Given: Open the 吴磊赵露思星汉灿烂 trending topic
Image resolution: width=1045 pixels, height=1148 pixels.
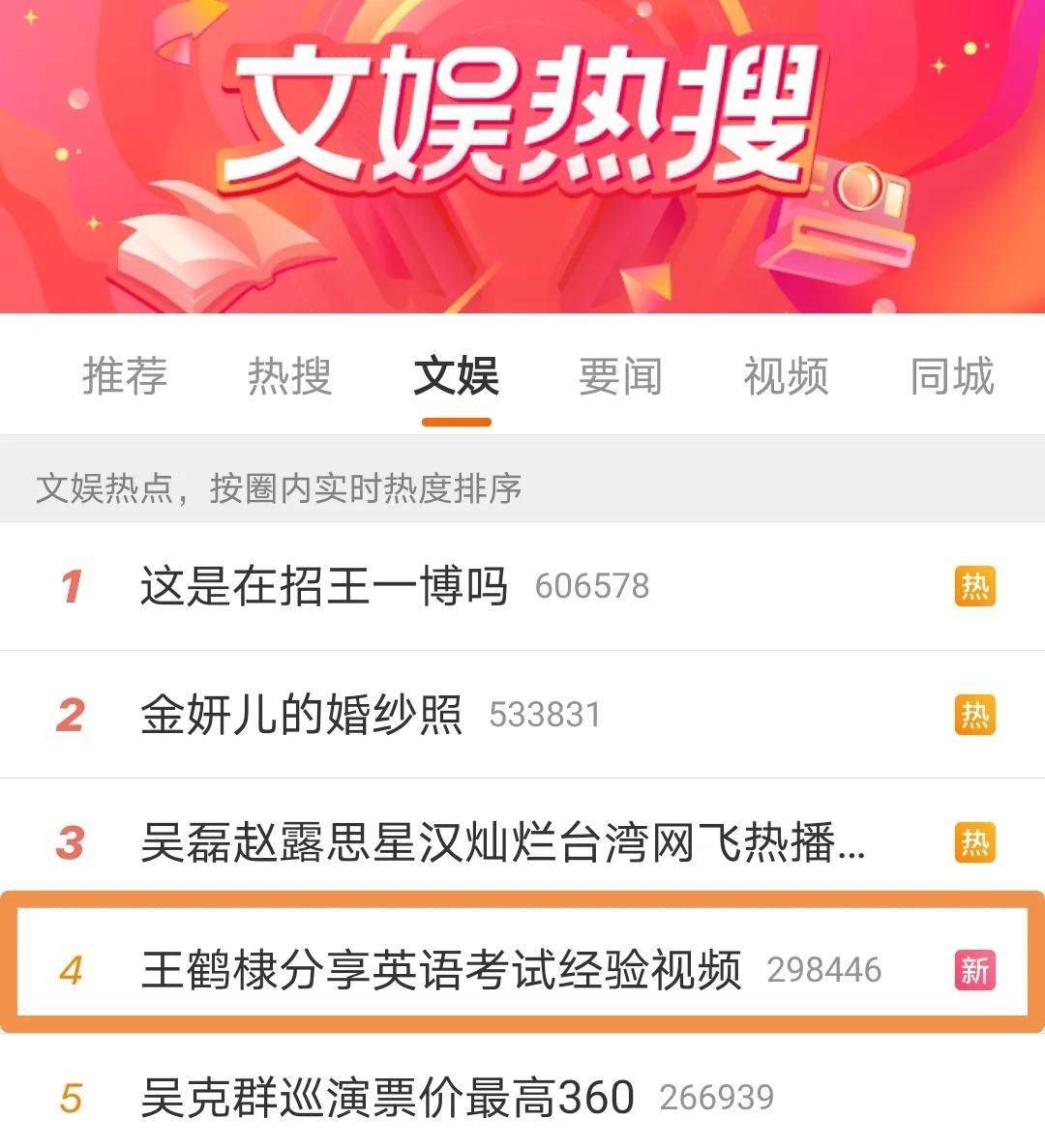Looking at the screenshot, I should click(501, 842).
